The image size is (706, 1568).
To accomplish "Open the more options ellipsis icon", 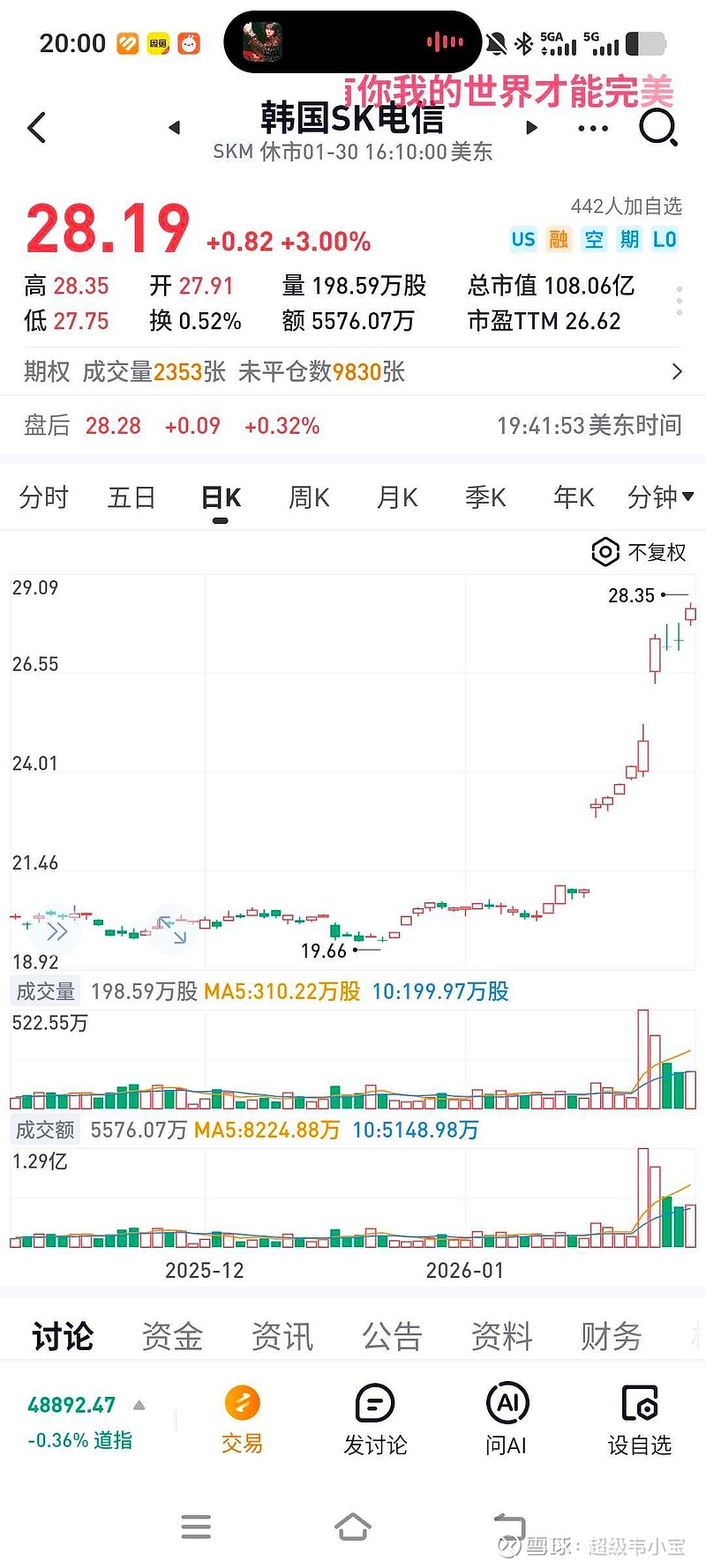I will 592,128.
